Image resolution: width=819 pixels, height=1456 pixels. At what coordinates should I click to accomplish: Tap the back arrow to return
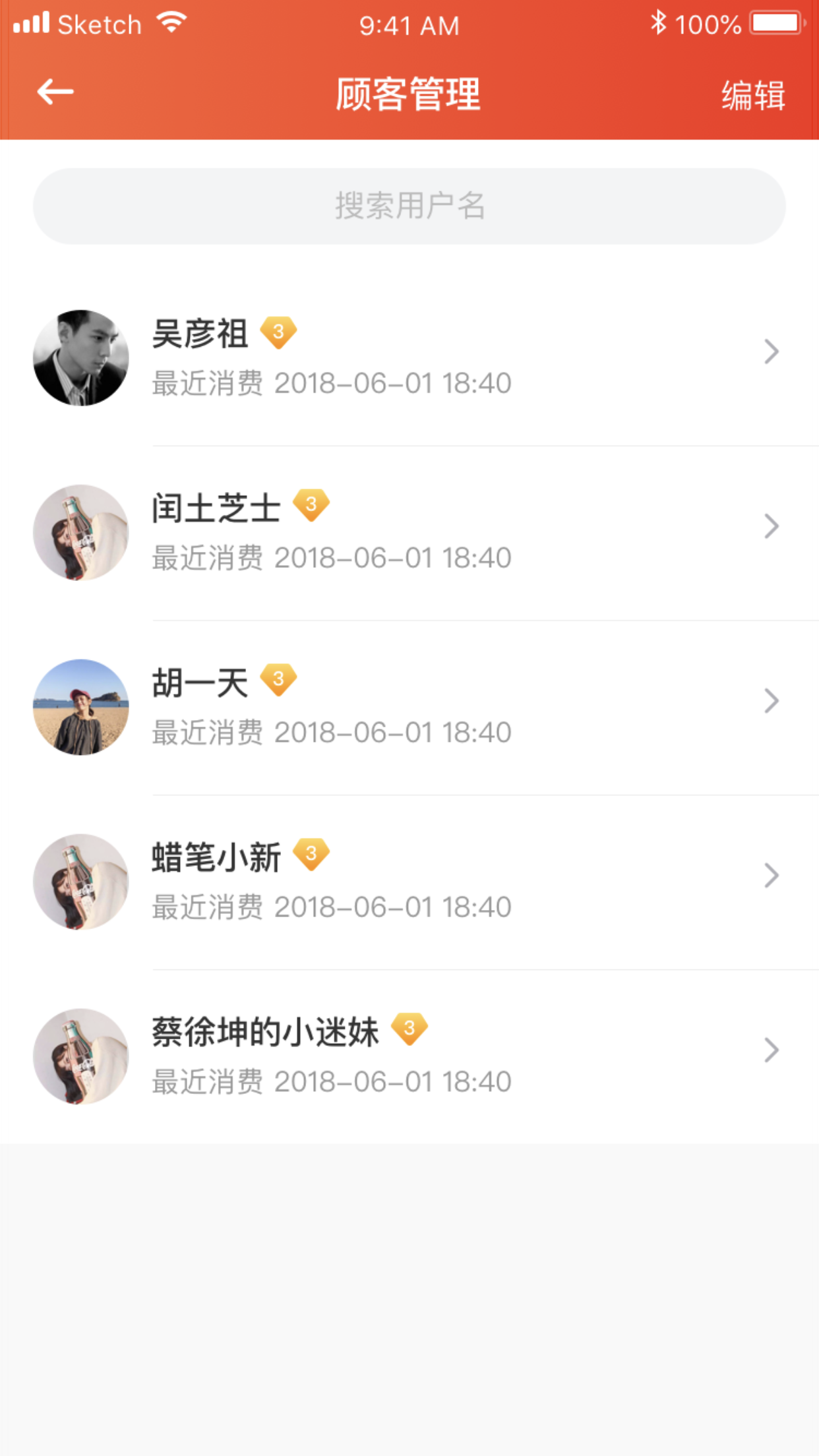53,92
